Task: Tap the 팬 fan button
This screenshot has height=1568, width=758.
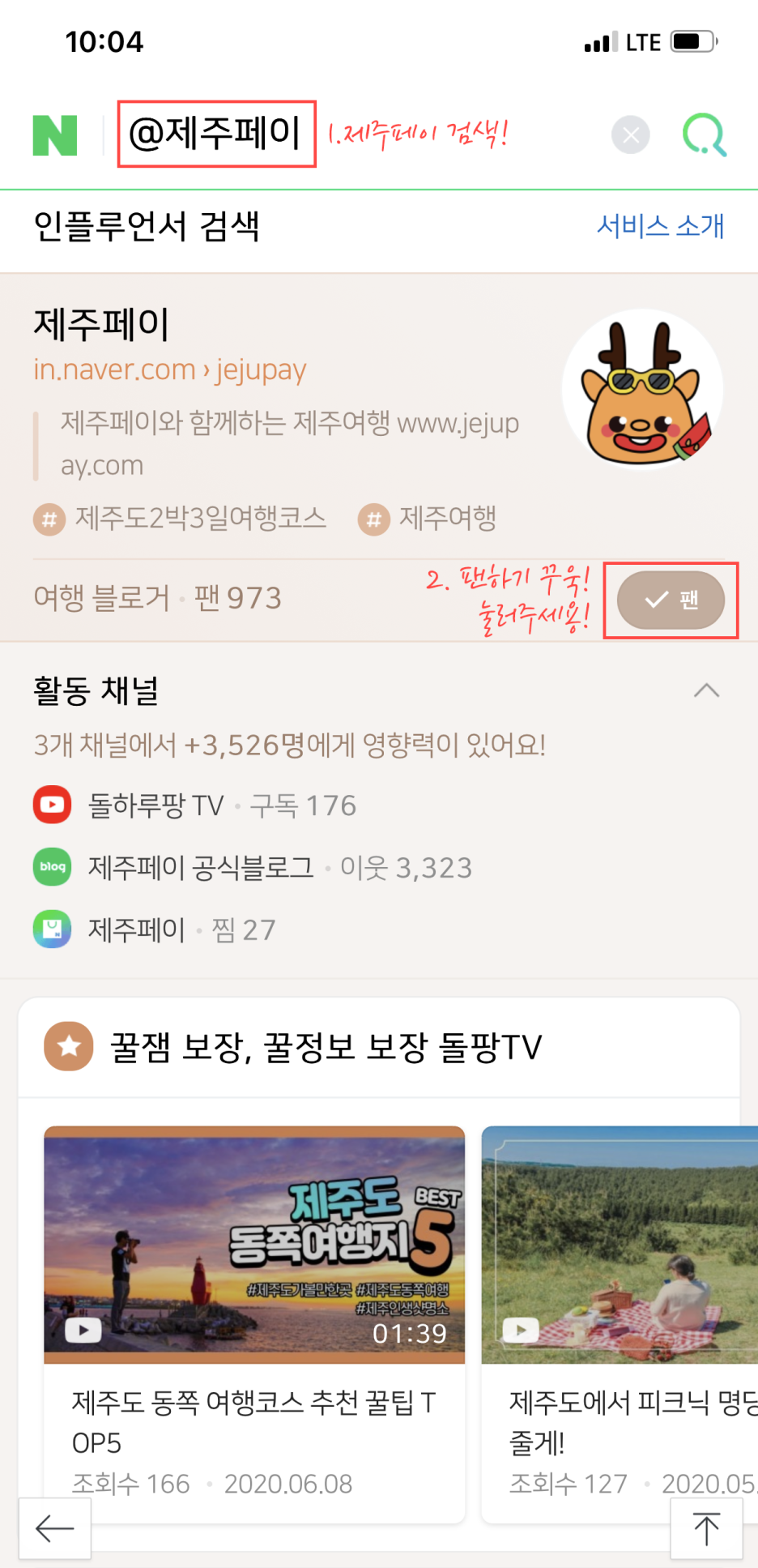Action: (671, 600)
